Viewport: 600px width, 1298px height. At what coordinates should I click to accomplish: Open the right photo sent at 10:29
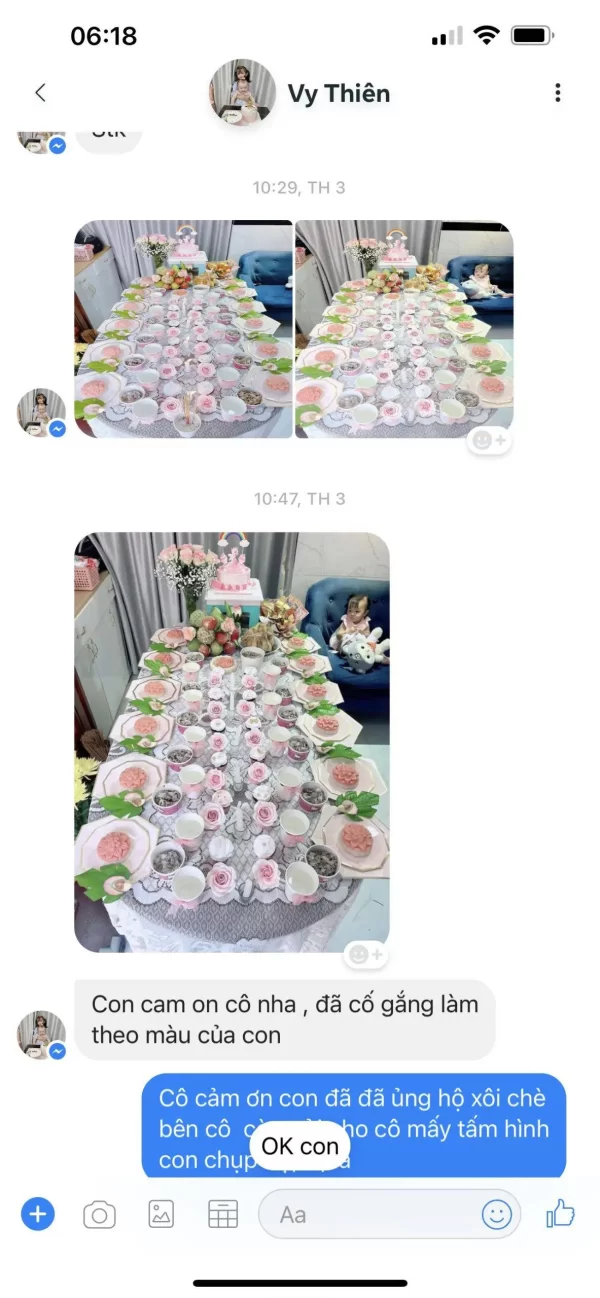[404, 329]
